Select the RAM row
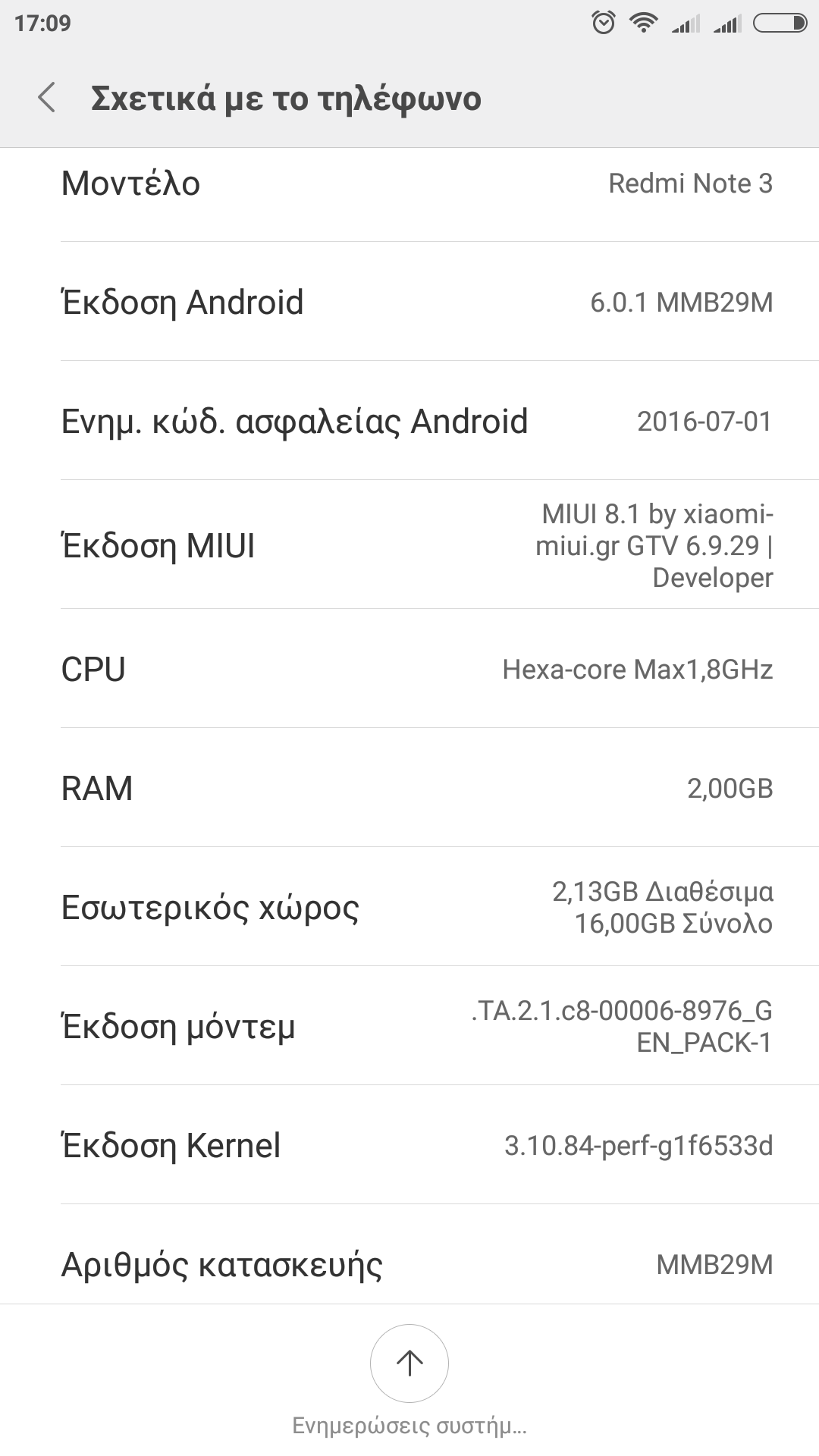Image resolution: width=819 pixels, height=1456 pixels. click(409, 788)
